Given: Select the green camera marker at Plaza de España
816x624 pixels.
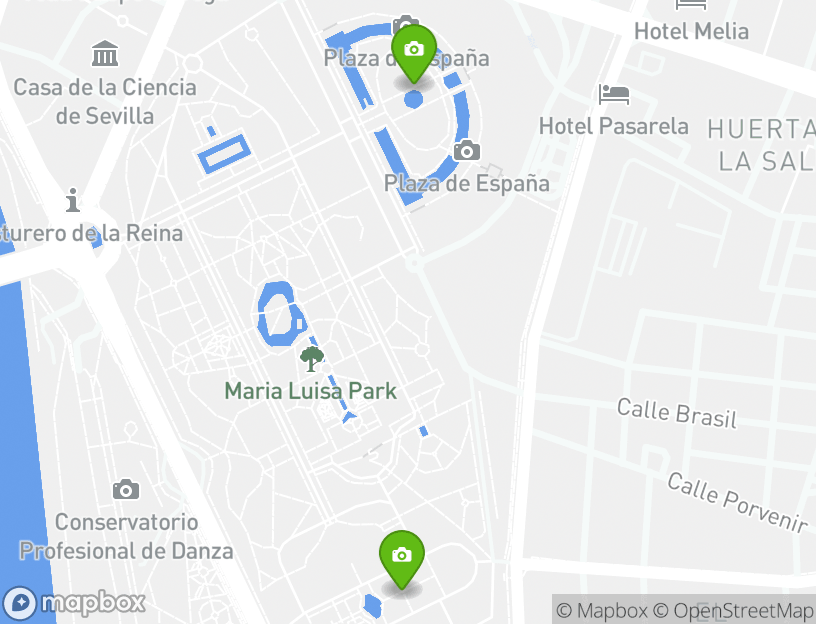Looking at the screenshot, I should click(414, 51).
